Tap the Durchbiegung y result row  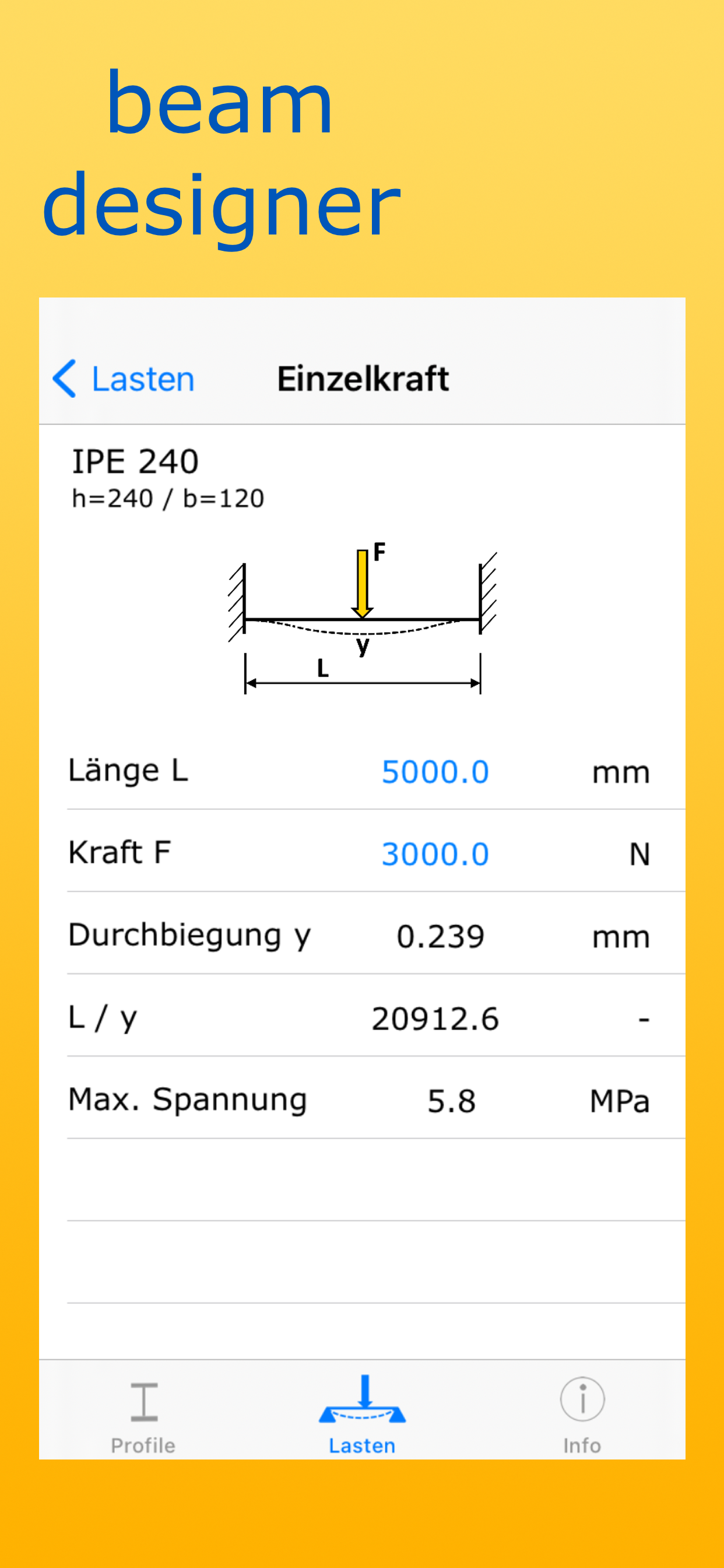[362, 936]
